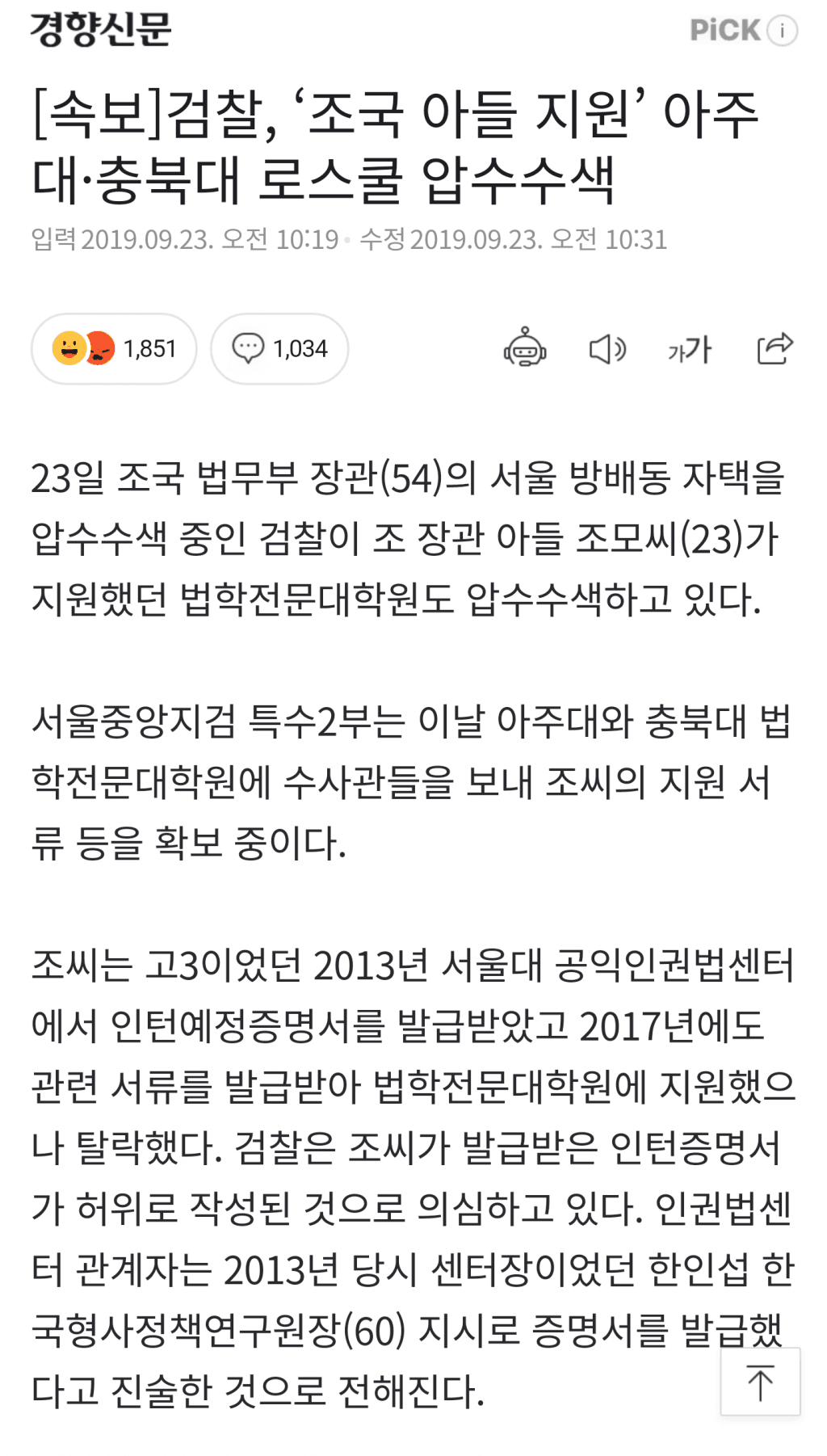
Task: Open the AI summary robot icon
Action: click(525, 349)
